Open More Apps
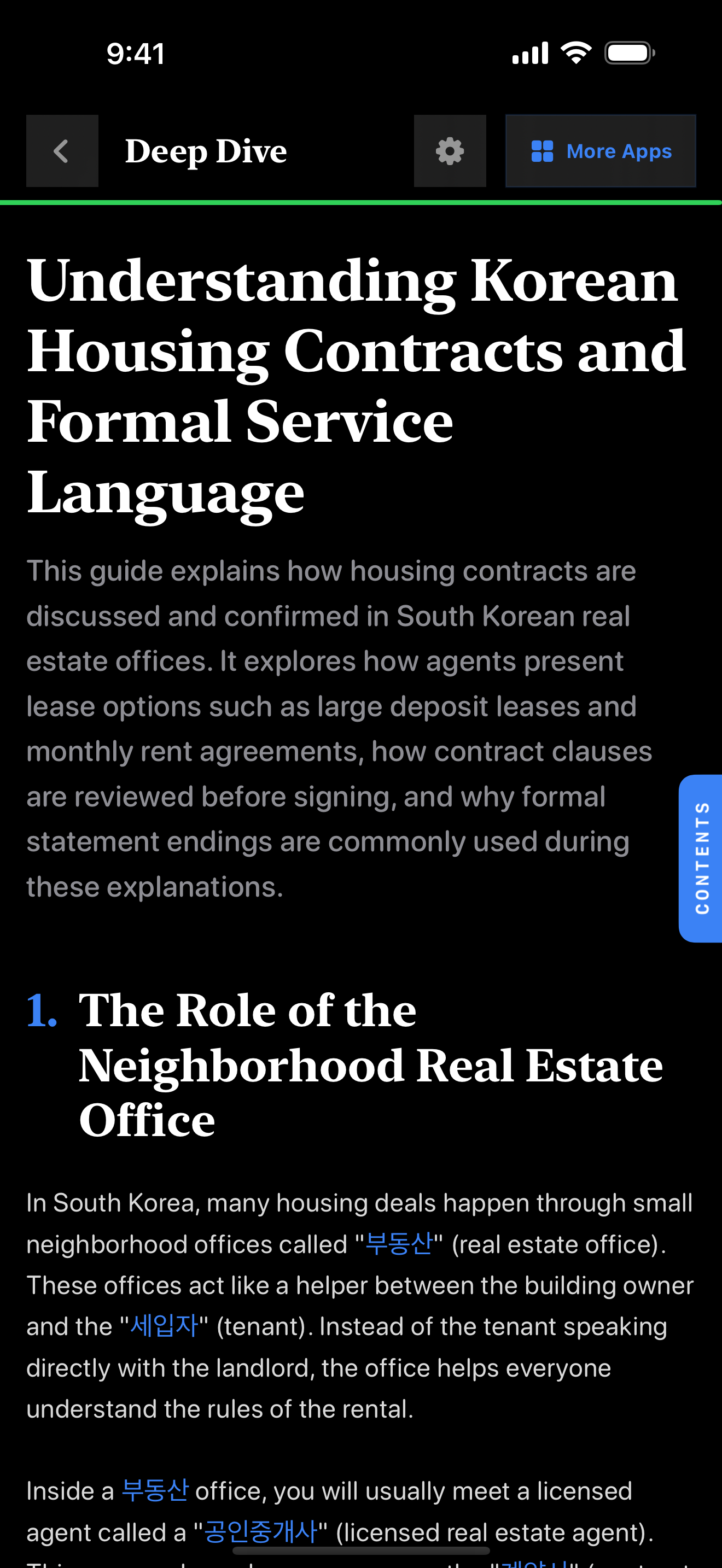Screen dimensions: 722x1568 pos(600,151)
